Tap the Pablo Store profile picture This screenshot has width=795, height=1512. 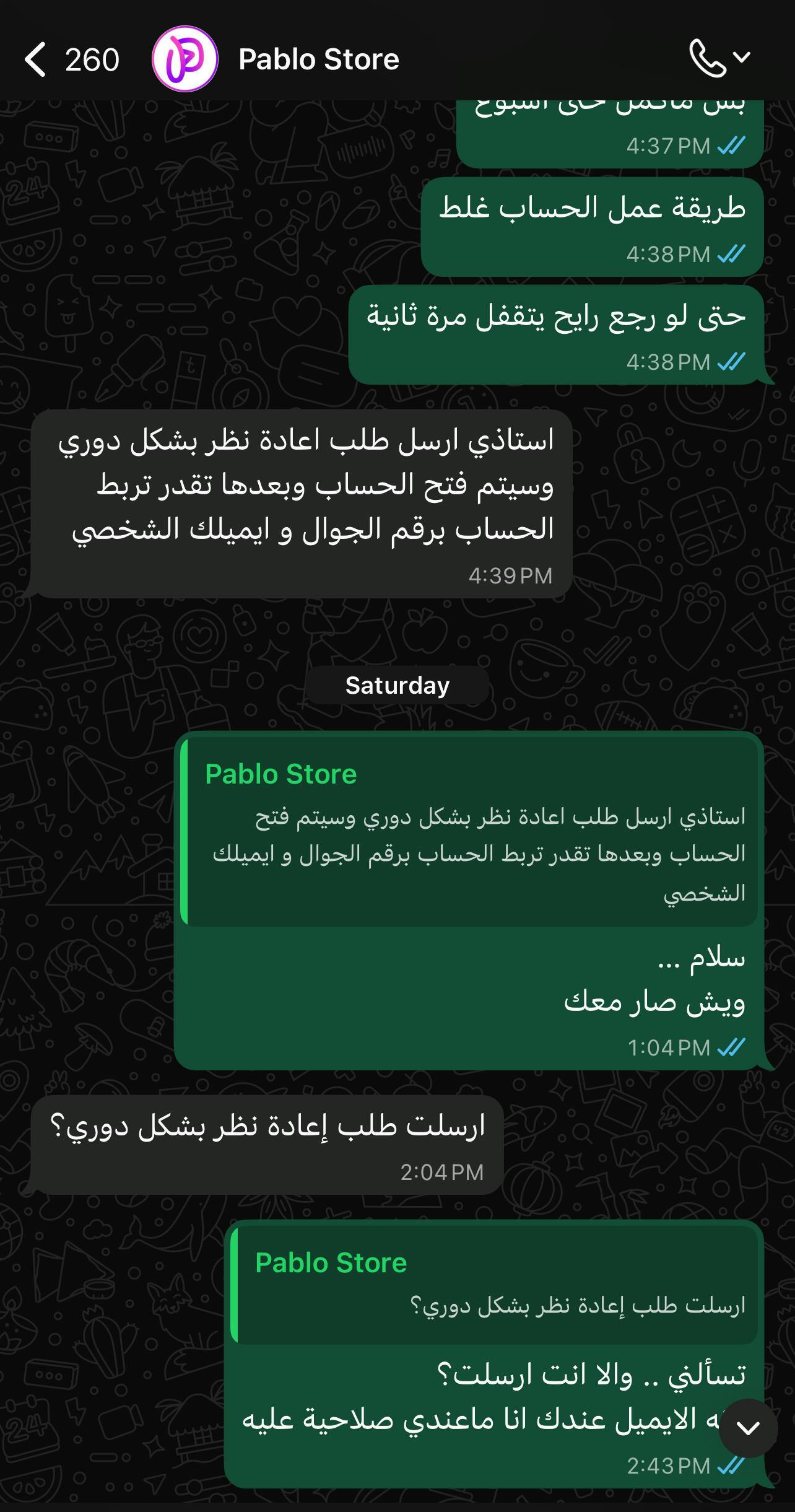185,59
